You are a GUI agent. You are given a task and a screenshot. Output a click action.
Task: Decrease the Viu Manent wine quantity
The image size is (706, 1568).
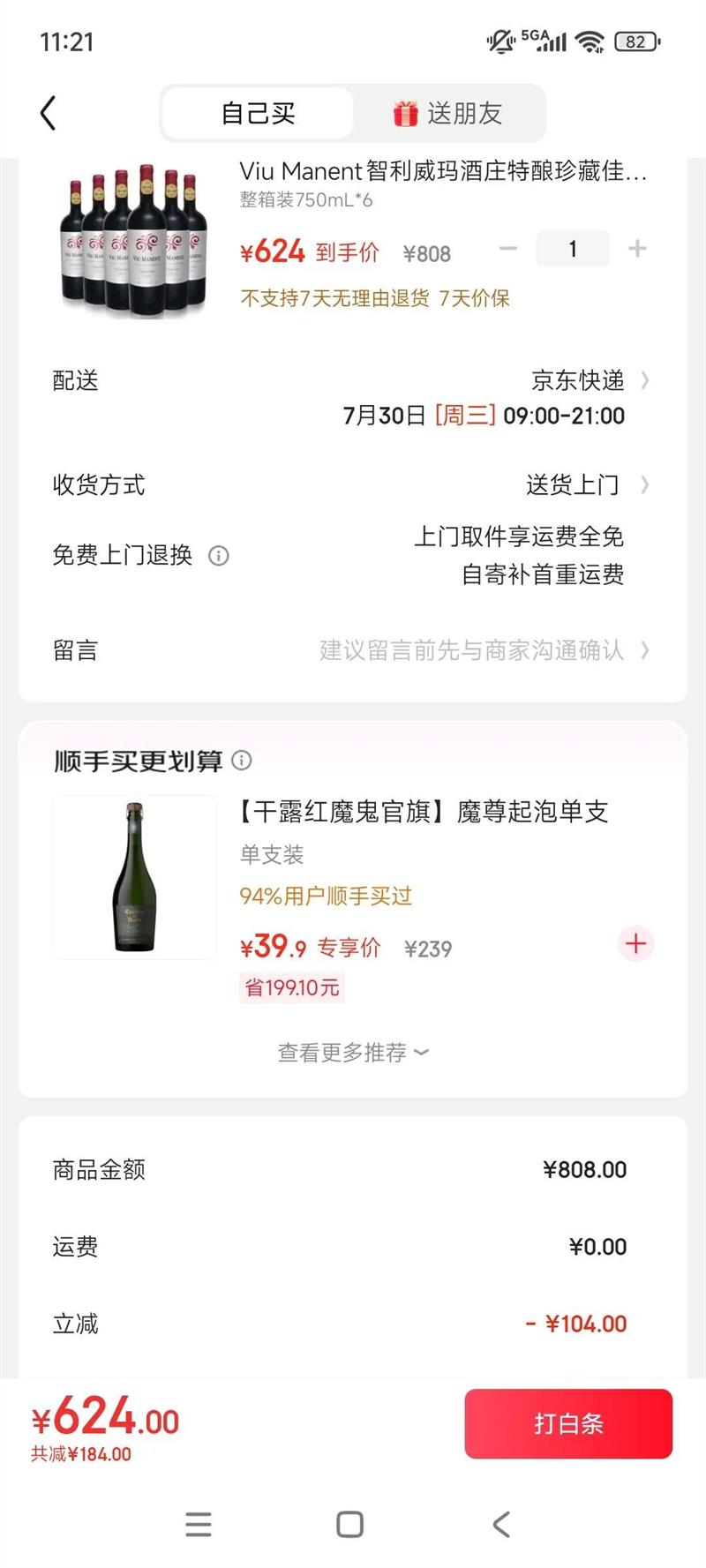508,250
